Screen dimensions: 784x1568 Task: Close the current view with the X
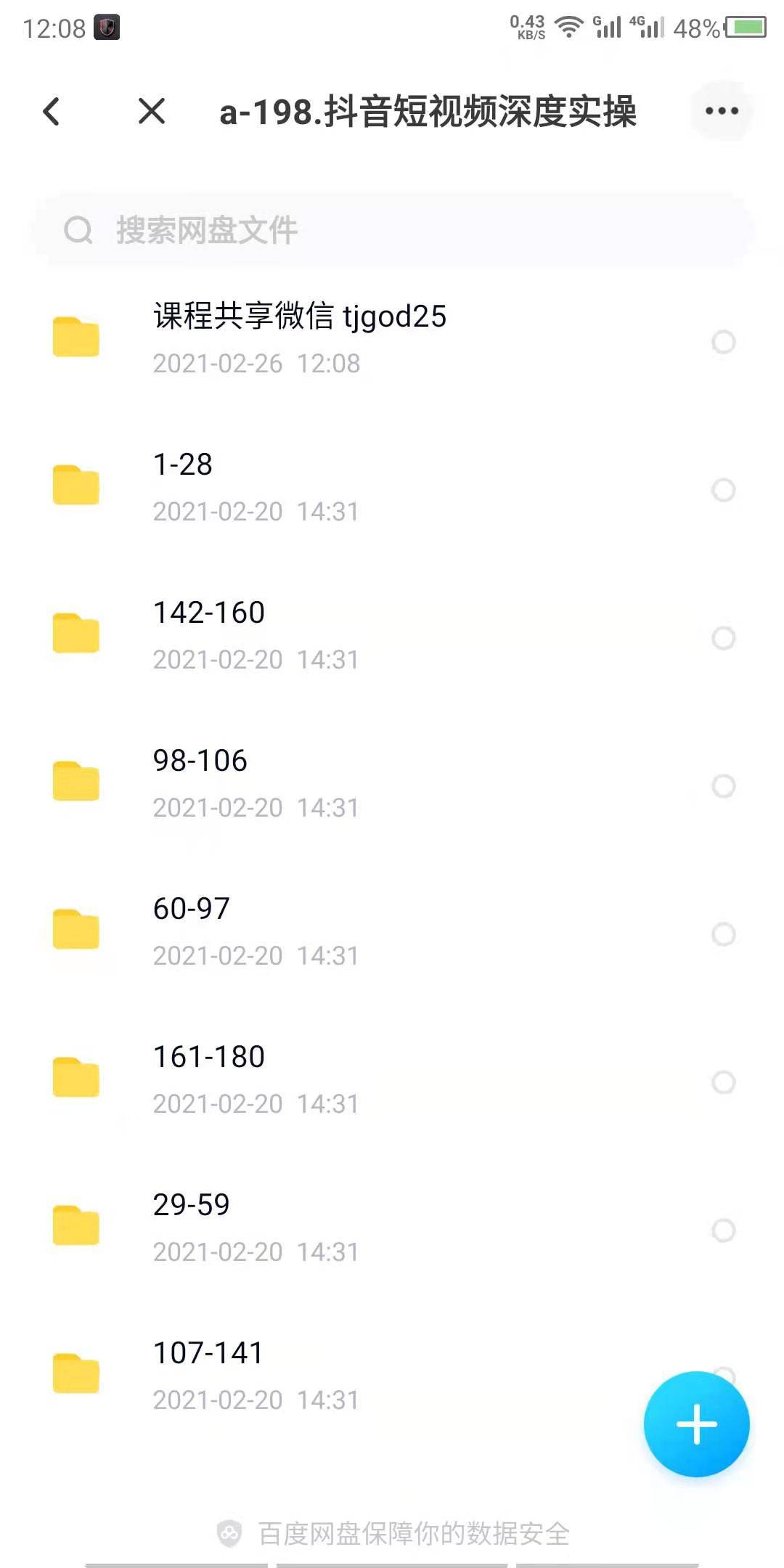(x=151, y=112)
